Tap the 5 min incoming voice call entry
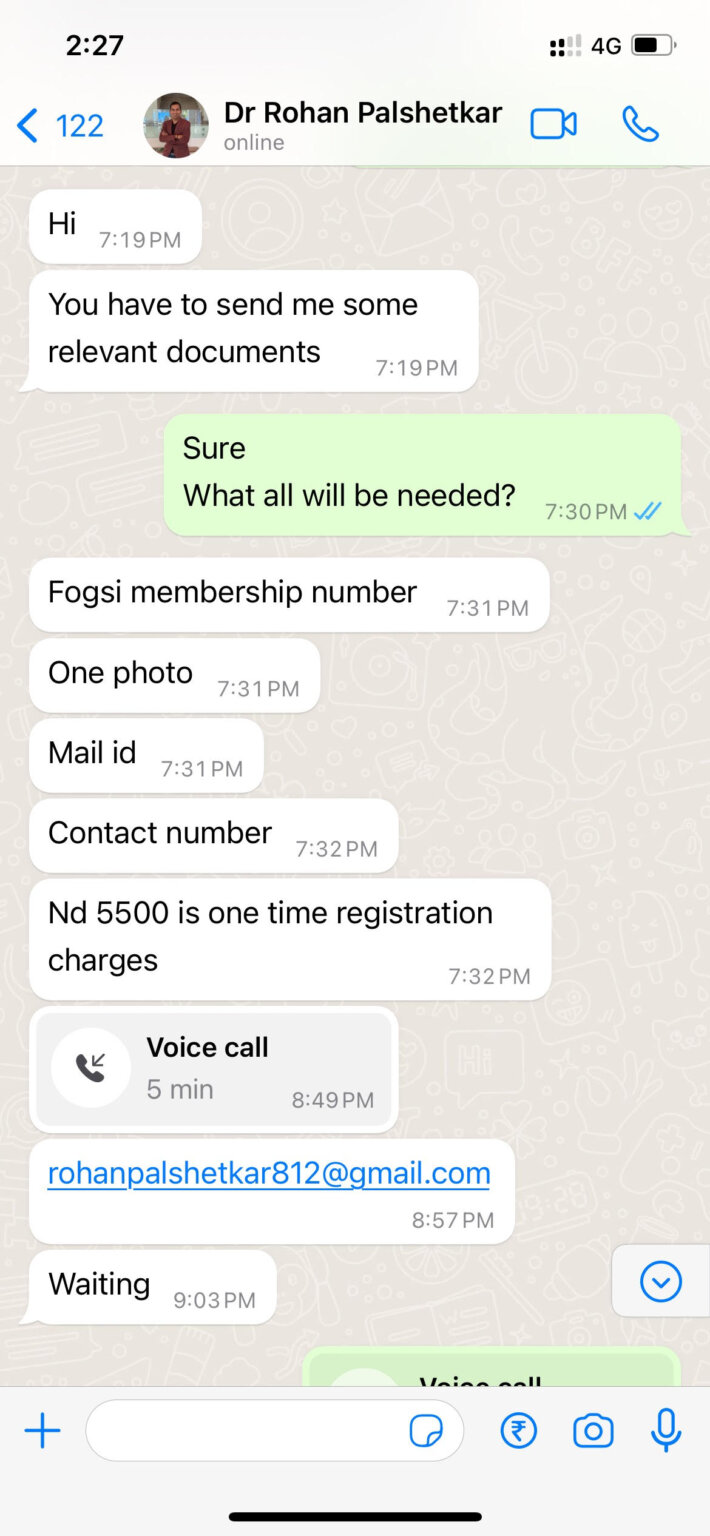The image size is (710, 1536). 214,1070
